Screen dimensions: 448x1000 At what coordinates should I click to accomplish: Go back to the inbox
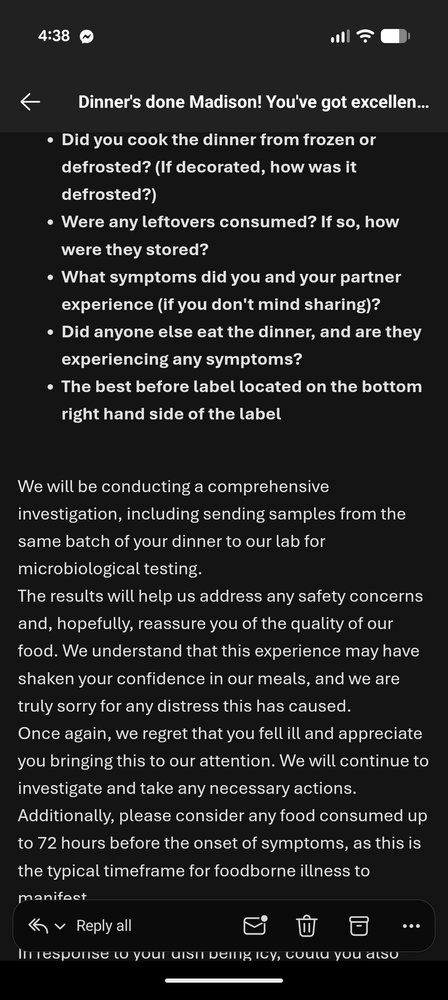click(x=31, y=102)
